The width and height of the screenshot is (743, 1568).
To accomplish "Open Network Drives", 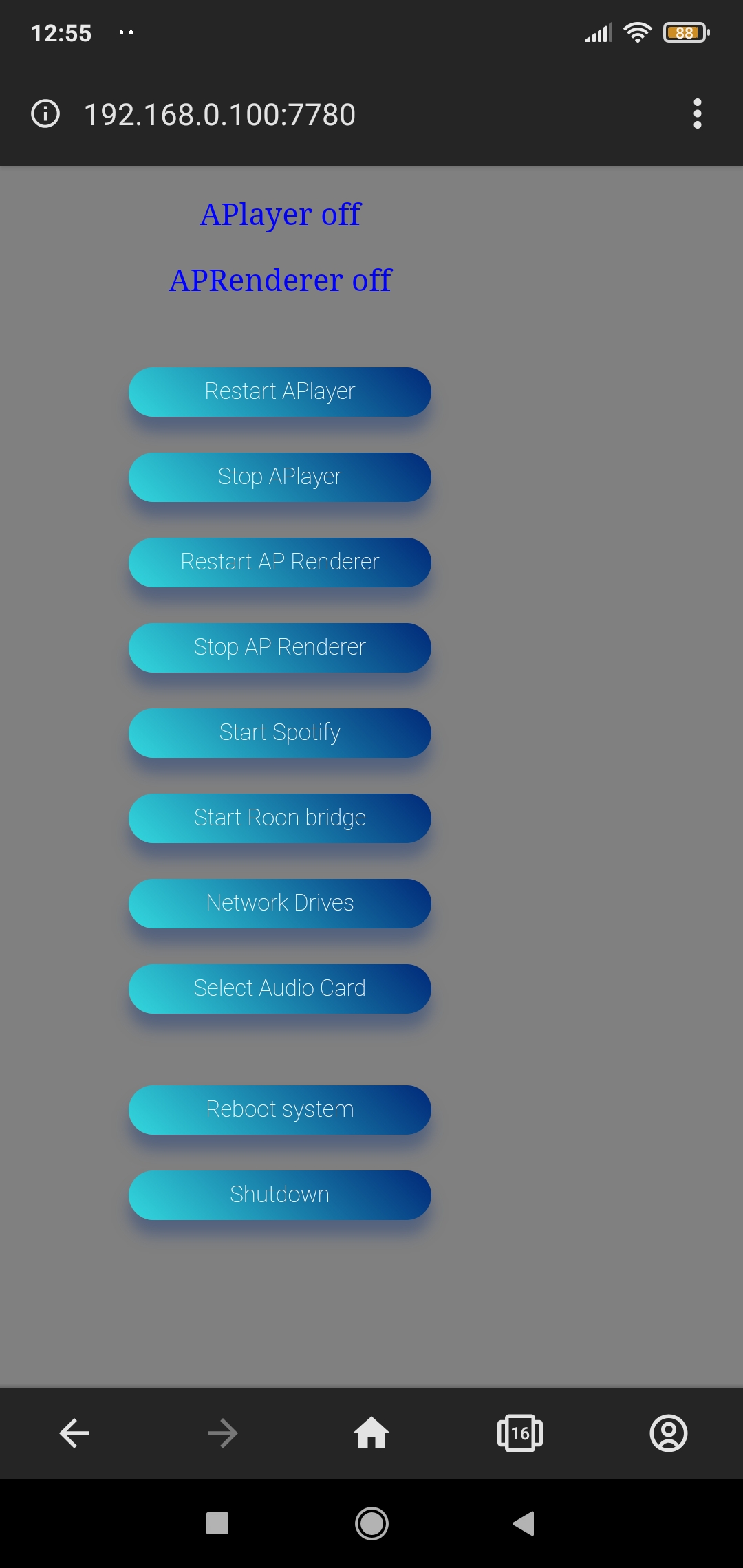I will 279,903.
